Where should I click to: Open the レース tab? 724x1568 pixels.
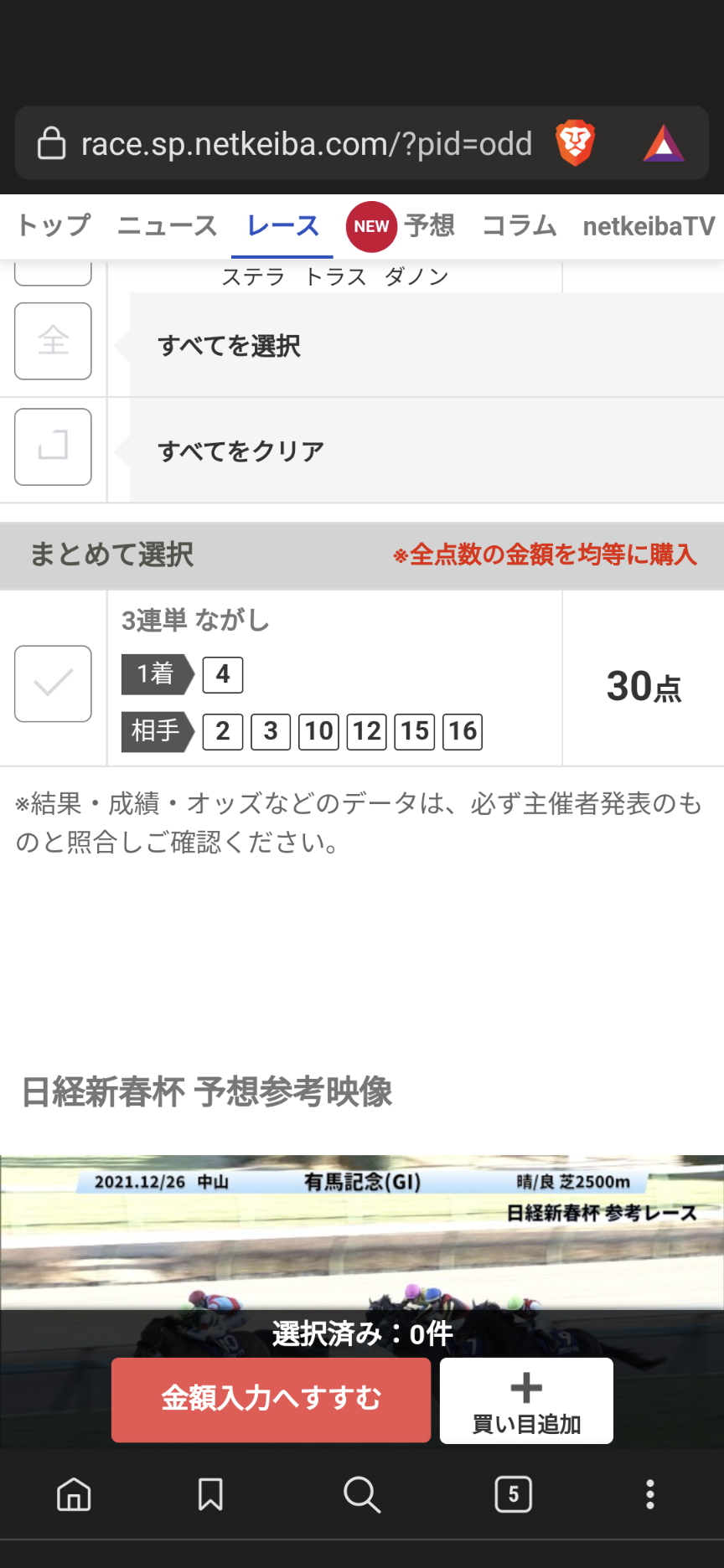click(282, 225)
